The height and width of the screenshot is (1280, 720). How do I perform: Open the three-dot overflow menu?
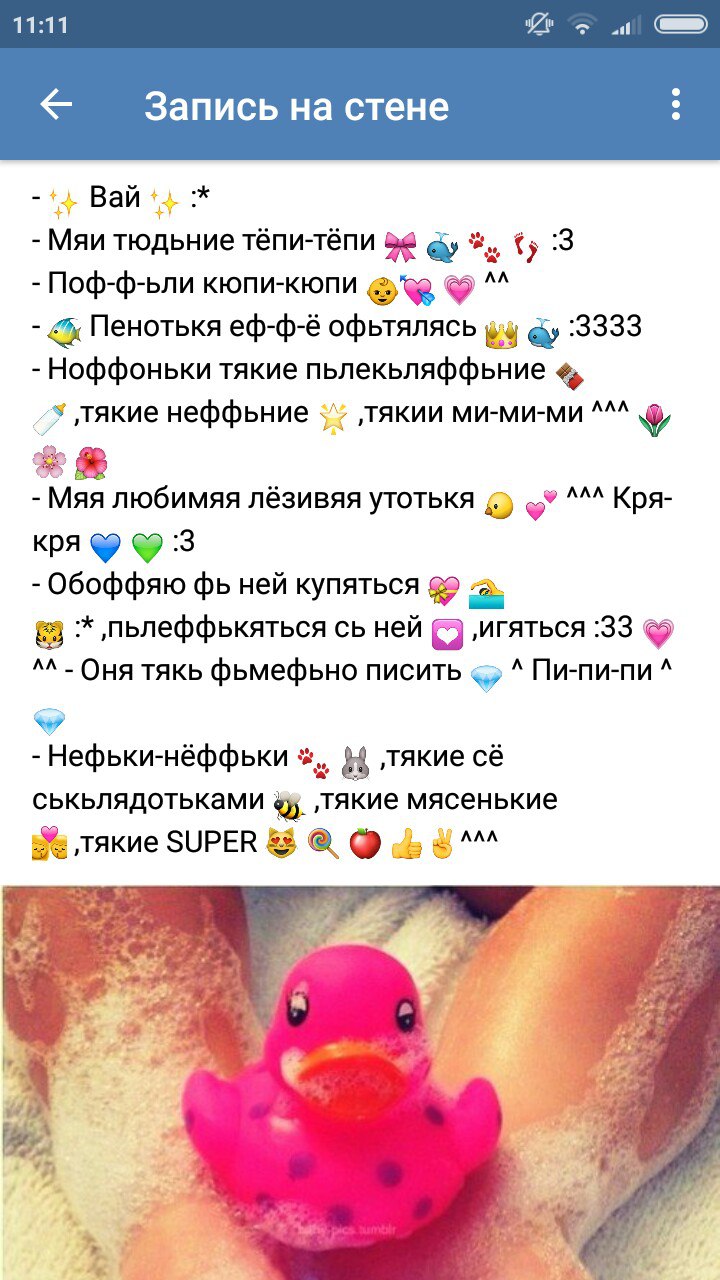[676, 105]
